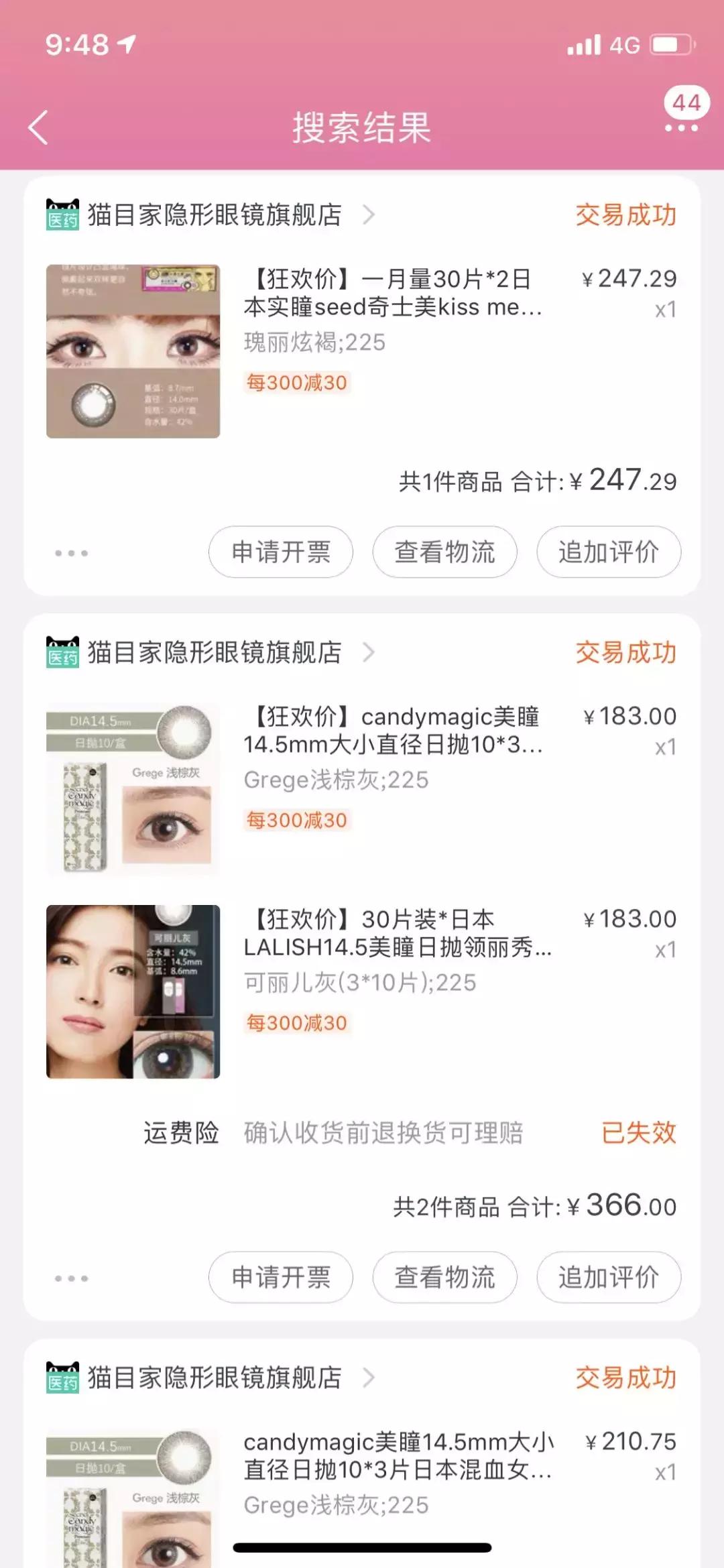Open 查看物流 for the second order
Screen dimensions: 724x1568
444,1278
